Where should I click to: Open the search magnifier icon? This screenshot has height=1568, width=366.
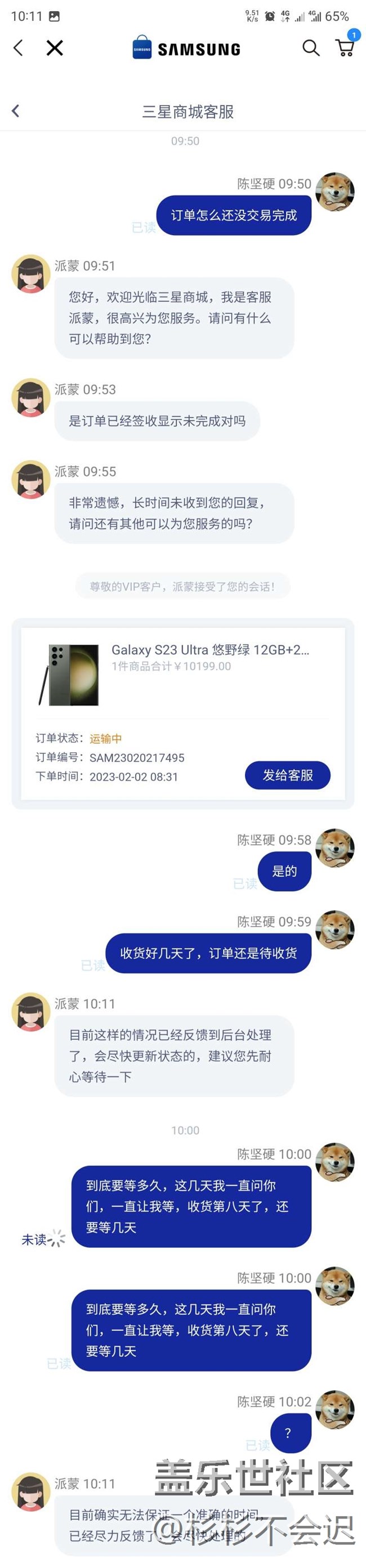pos(311,48)
